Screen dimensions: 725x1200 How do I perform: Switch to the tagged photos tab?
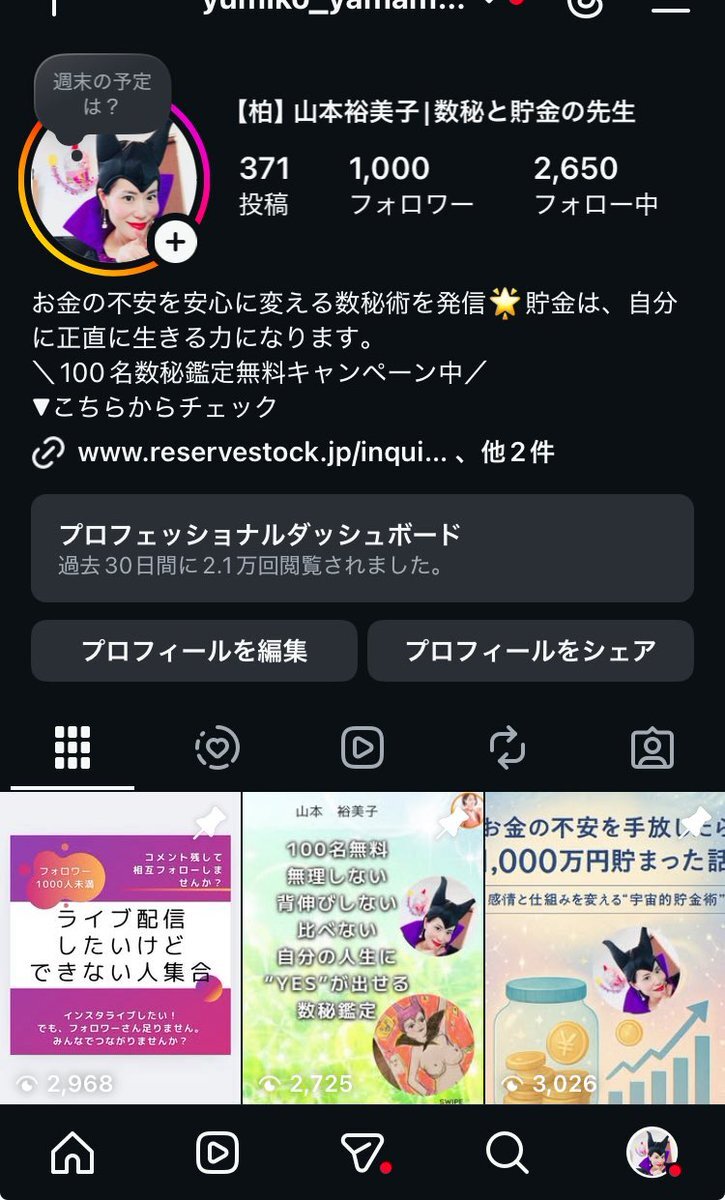pyautogui.click(x=652, y=747)
